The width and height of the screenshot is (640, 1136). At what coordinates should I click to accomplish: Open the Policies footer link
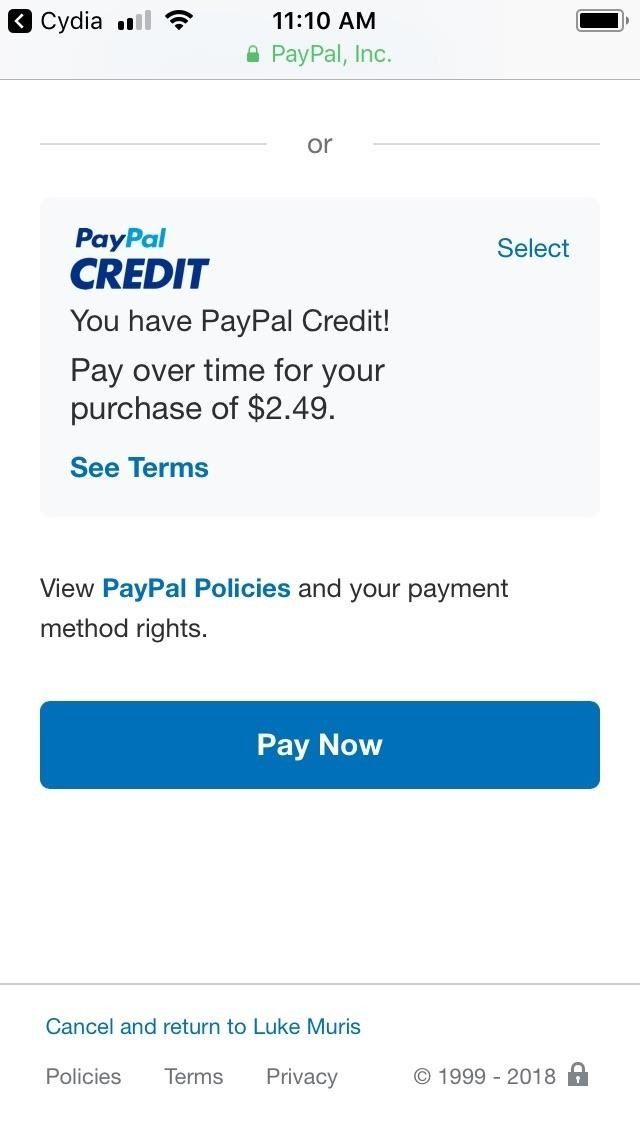[83, 1076]
